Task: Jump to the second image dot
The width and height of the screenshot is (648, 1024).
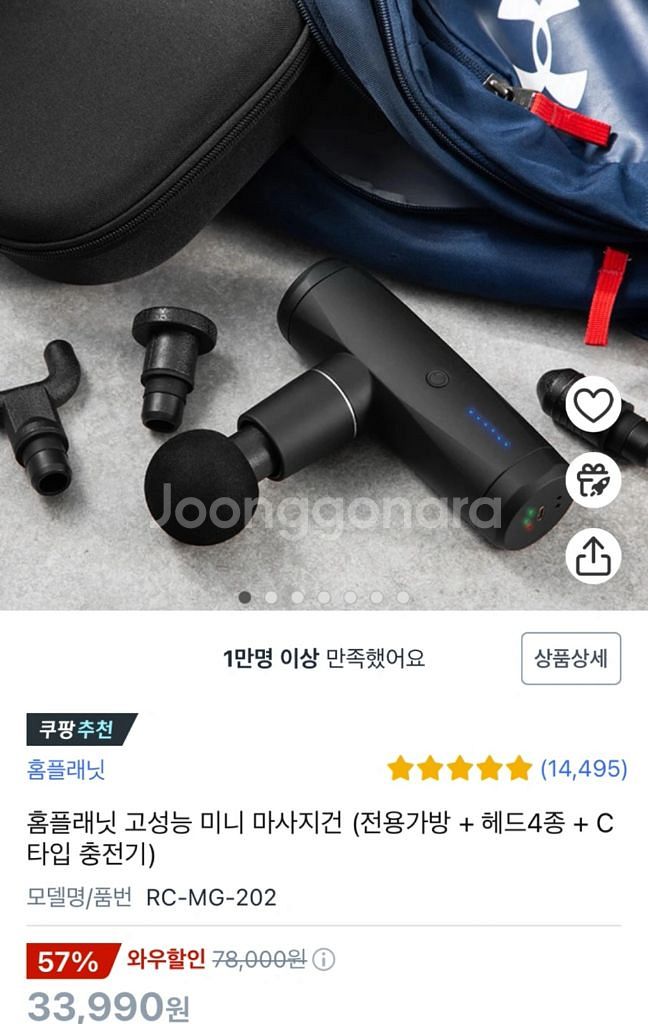Action: (271, 597)
